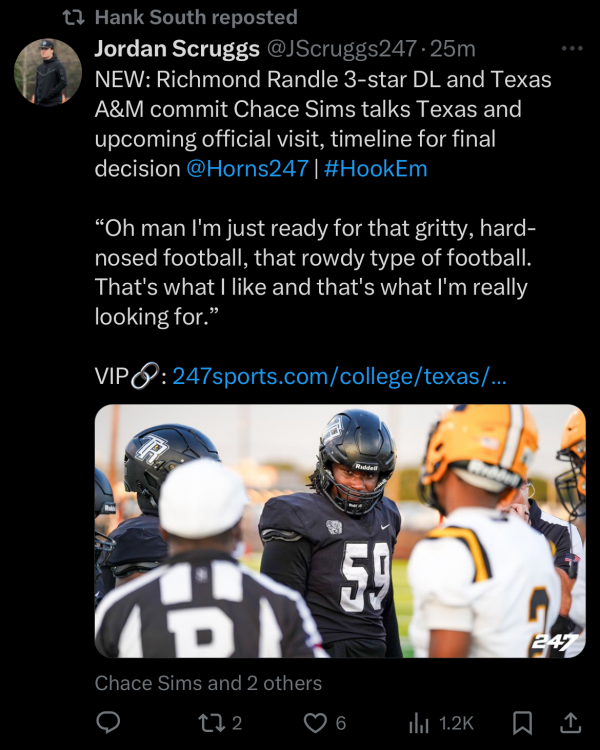Share the tweet
600x750 pixels.
click(569, 722)
